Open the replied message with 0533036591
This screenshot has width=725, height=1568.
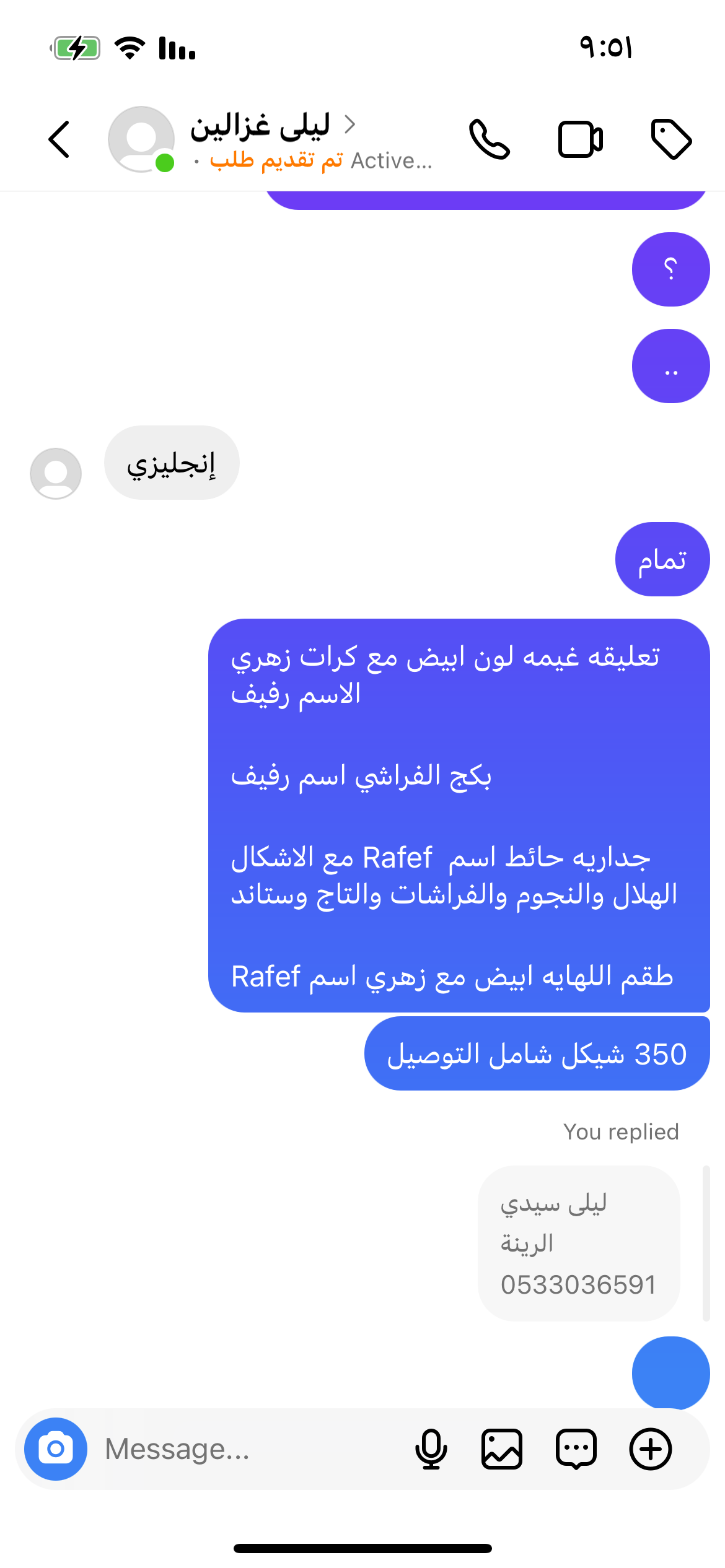point(578,1243)
